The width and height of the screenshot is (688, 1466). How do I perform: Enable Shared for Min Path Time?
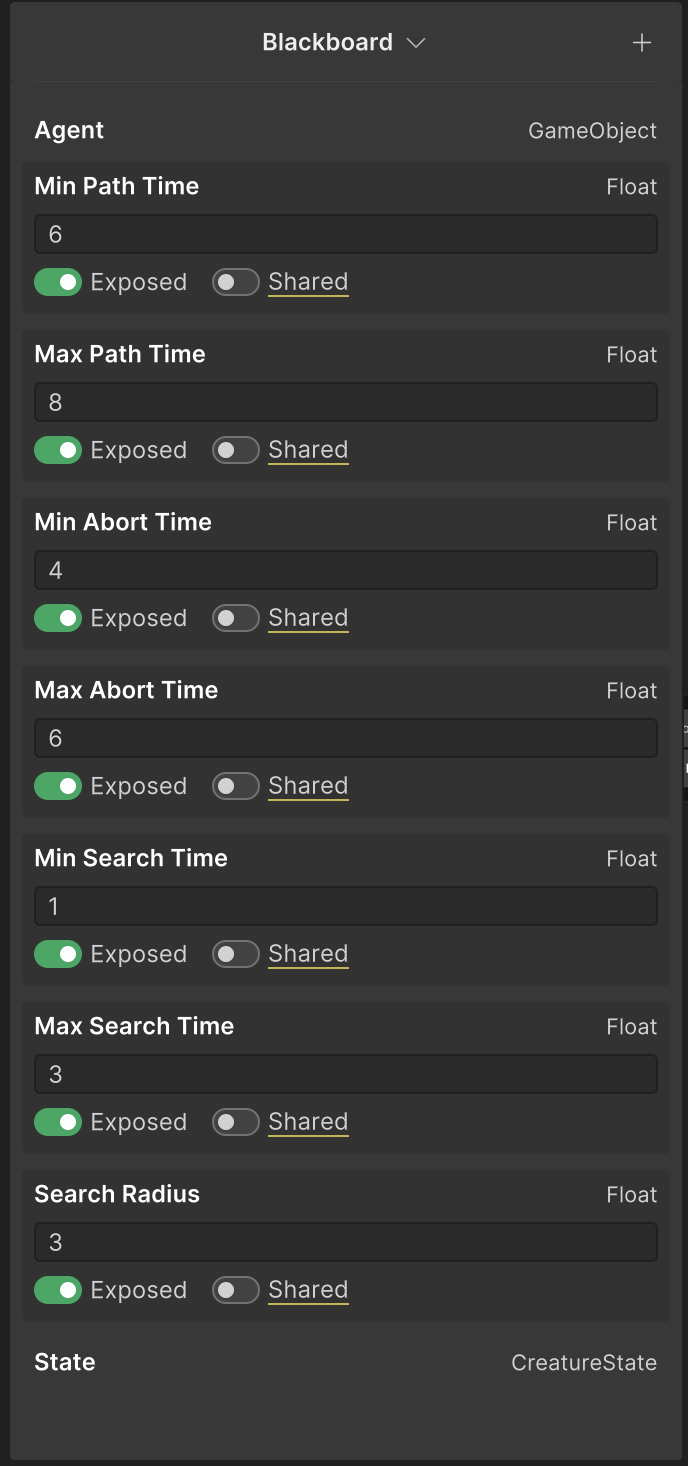[x=236, y=282]
